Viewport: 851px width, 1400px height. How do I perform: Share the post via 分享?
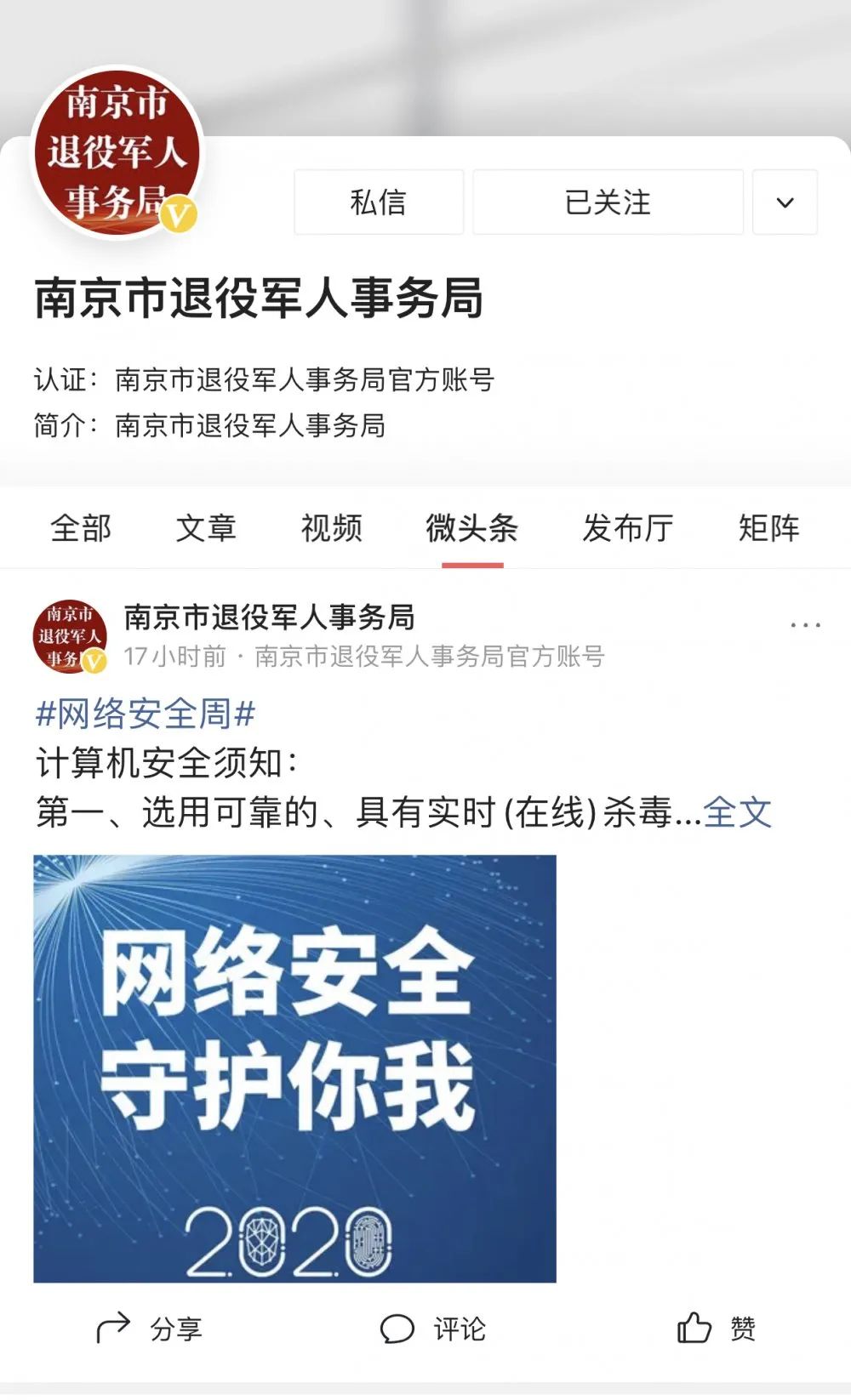point(149,1329)
